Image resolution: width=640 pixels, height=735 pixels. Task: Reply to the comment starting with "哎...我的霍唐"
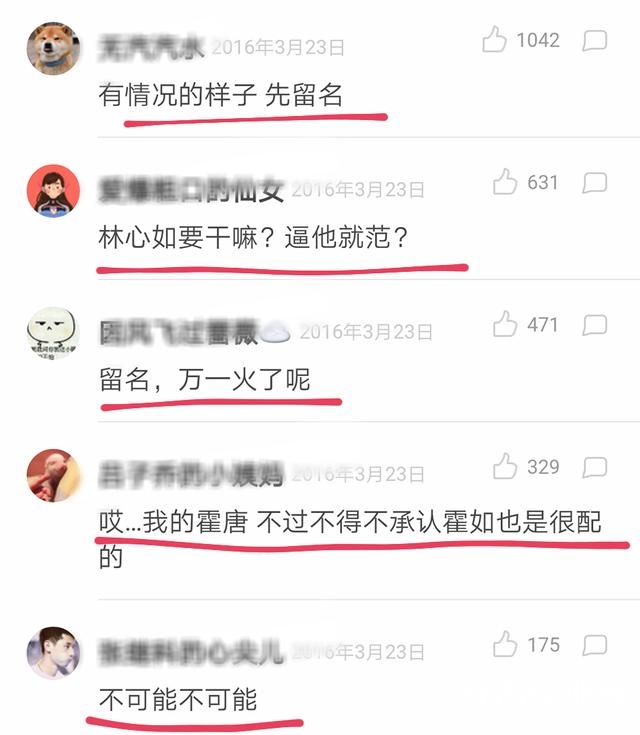595,467
